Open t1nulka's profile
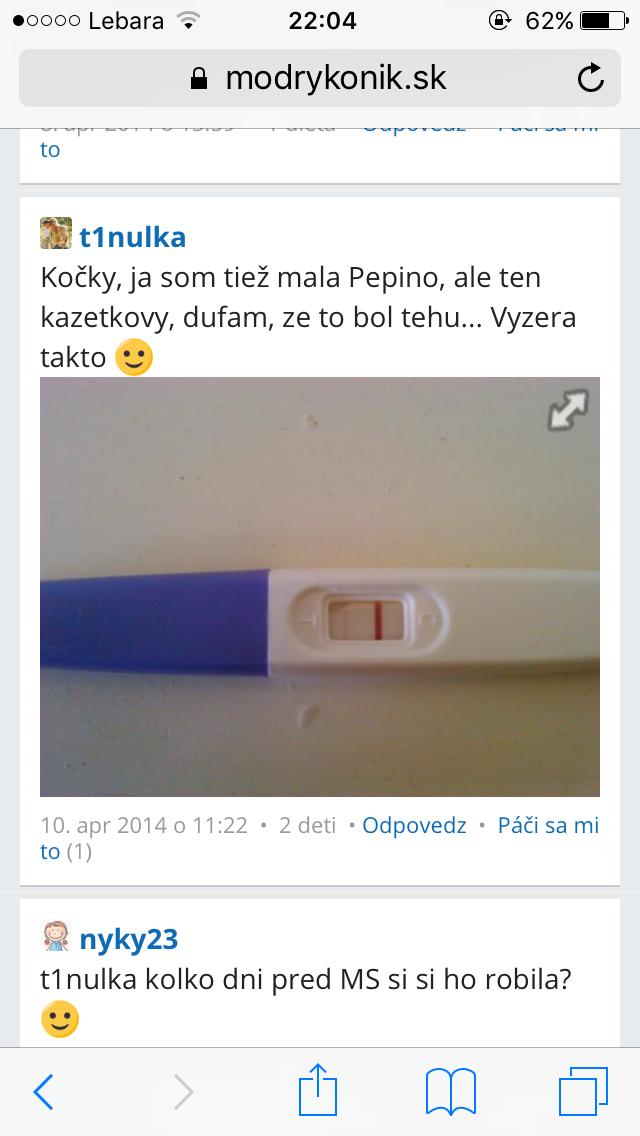 pos(132,237)
